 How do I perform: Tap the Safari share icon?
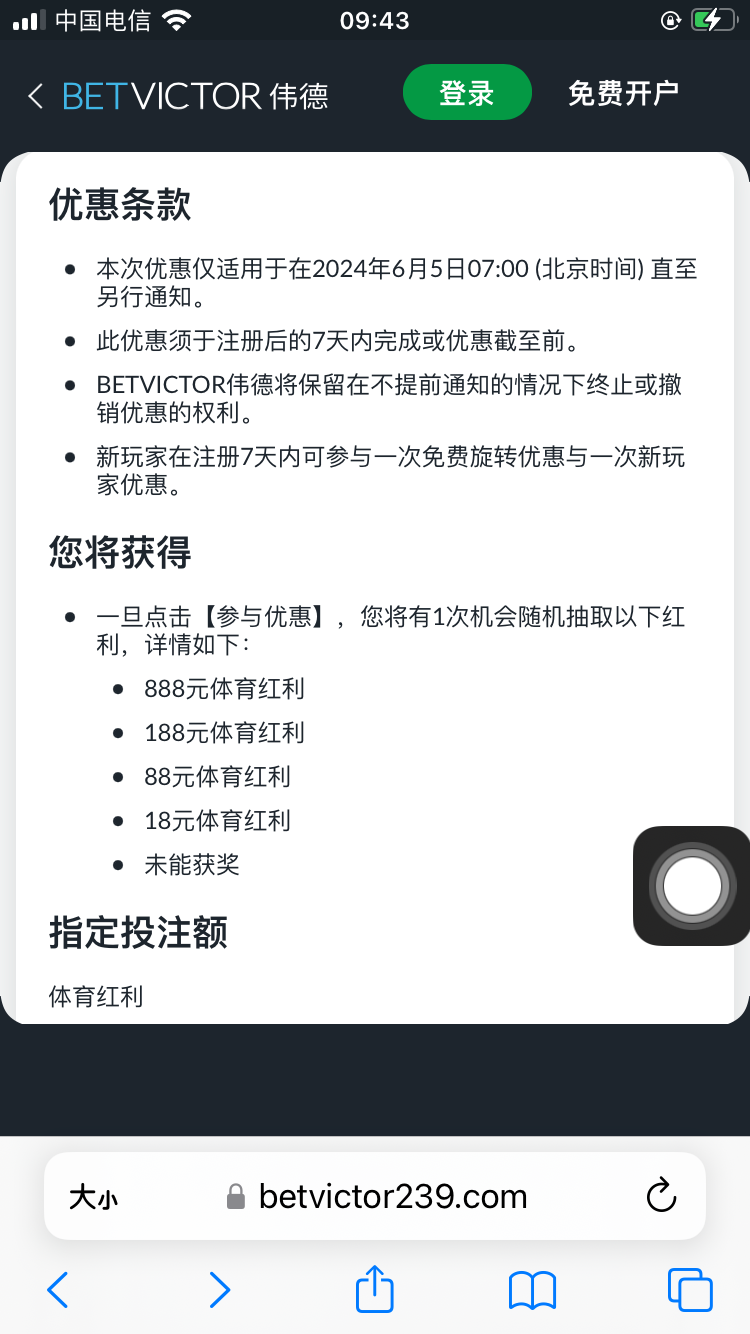(373, 1290)
